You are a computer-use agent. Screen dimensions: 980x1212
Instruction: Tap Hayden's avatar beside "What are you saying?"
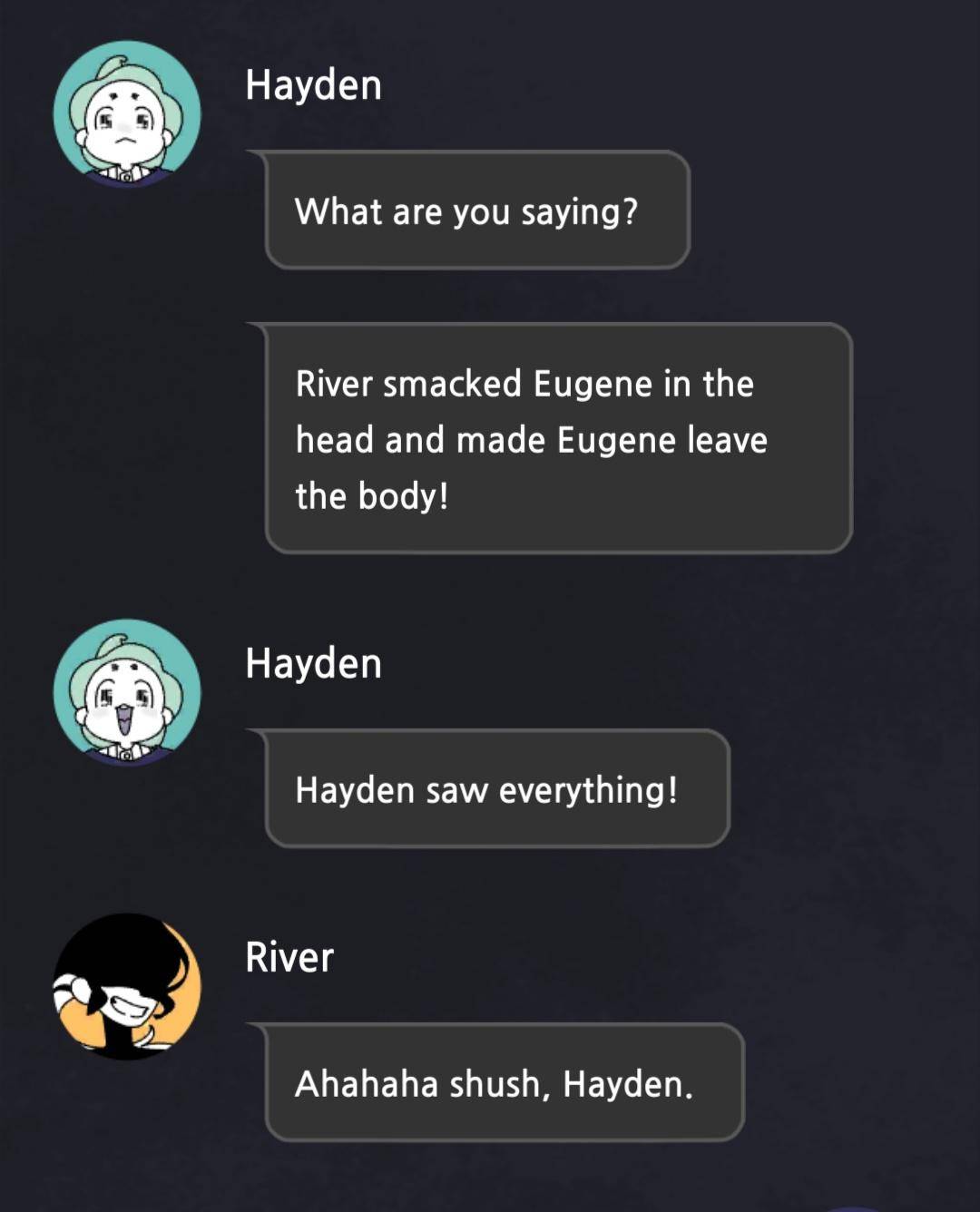pos(127,114)
